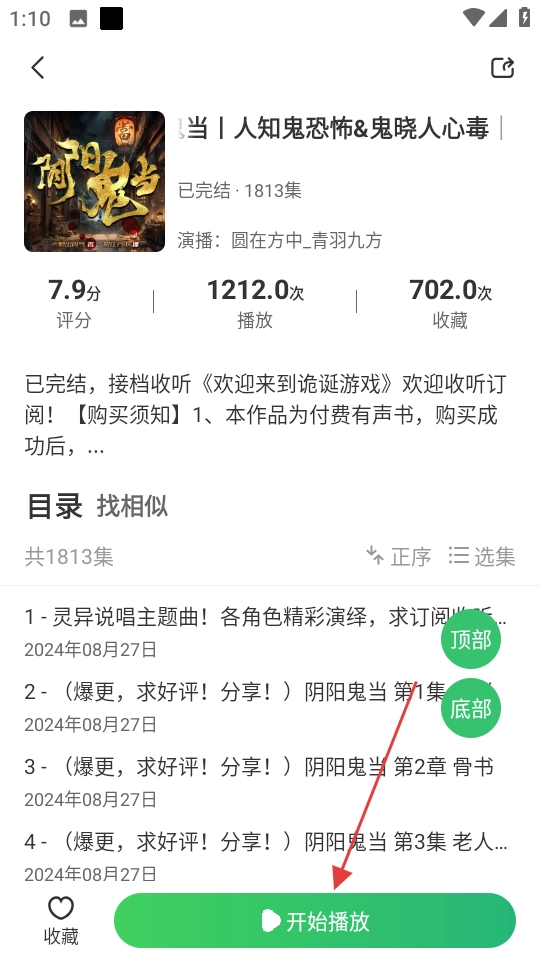The image size is (540, 960).
Task: Jump to list top with 顶部
Action: point(471,640)
